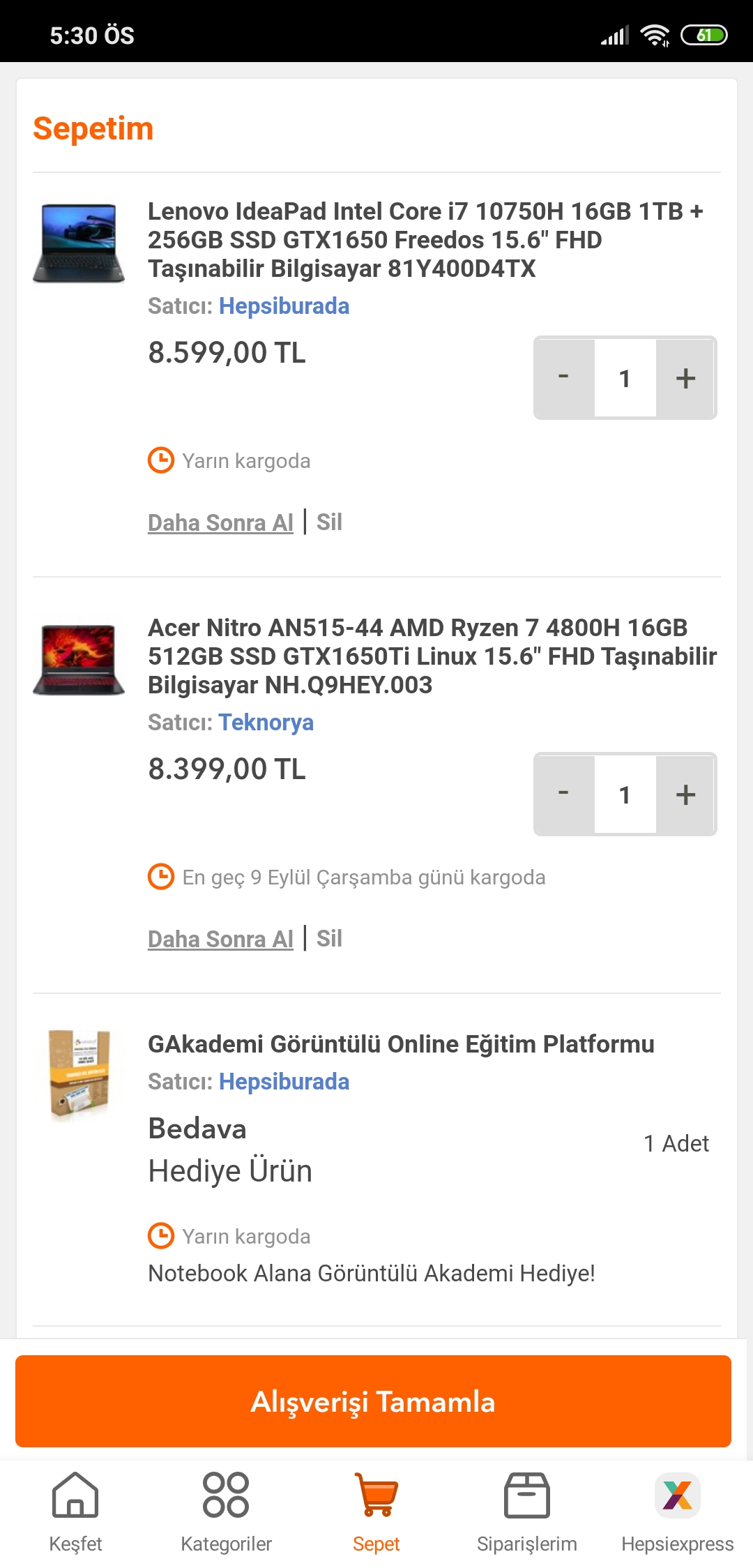Go to the Keşfet tab
Image resolution: width=753 pixels, height=1568 pixels.
(75, 1512)
